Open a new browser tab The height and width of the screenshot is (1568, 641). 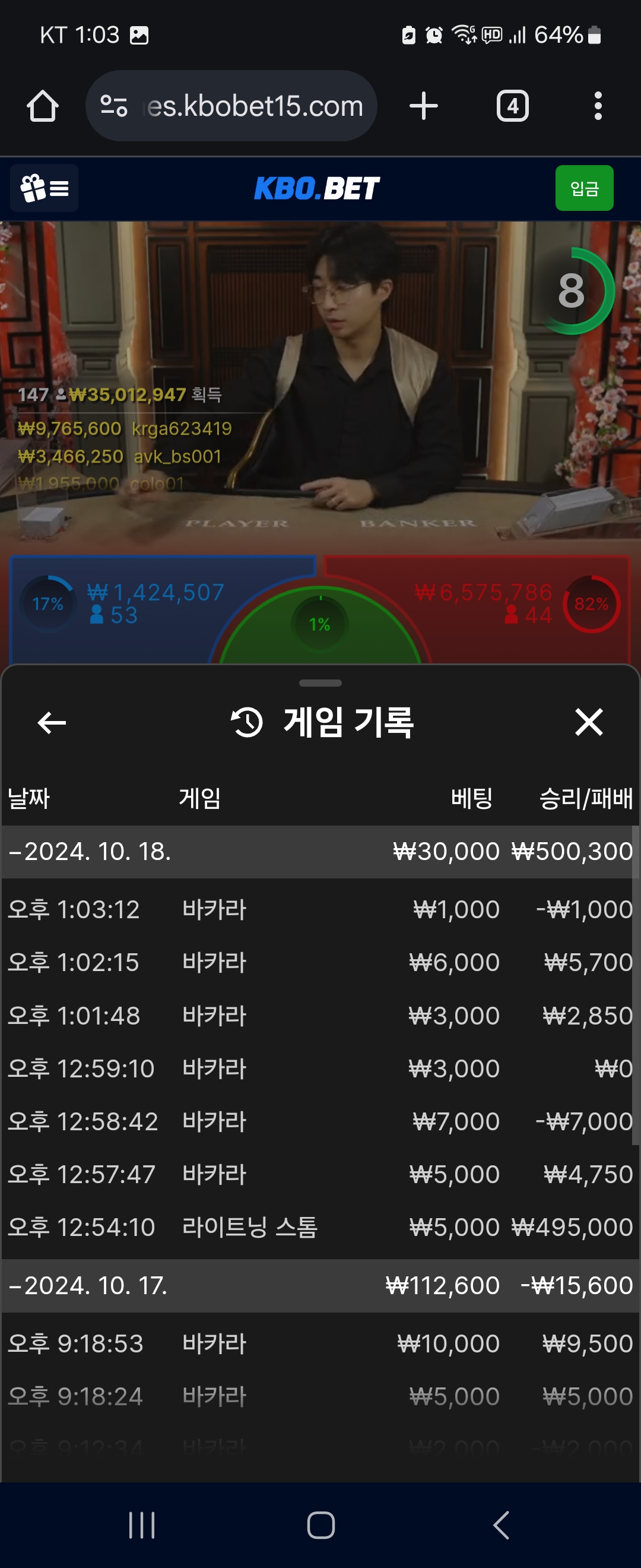coord(423,106)
